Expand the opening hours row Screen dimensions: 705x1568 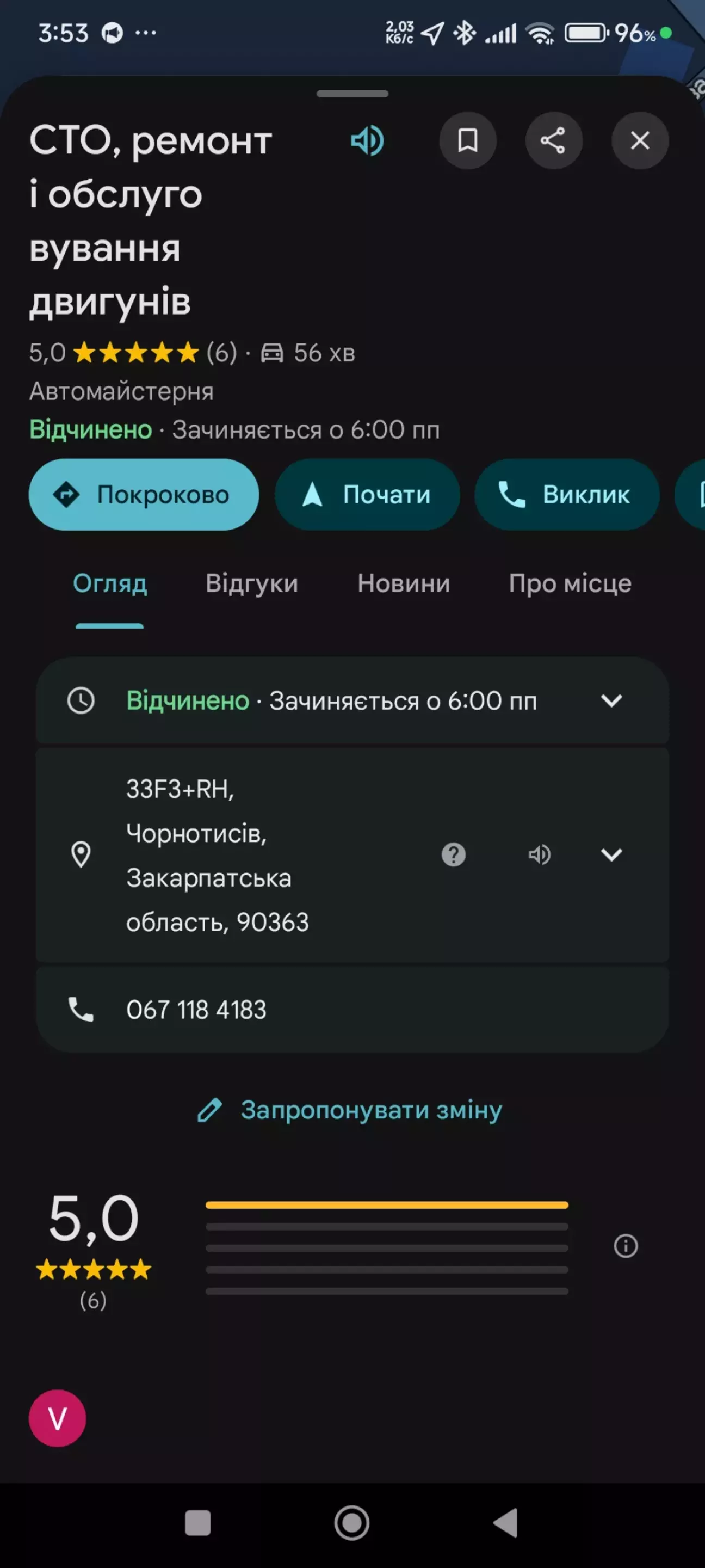(611, 700)
